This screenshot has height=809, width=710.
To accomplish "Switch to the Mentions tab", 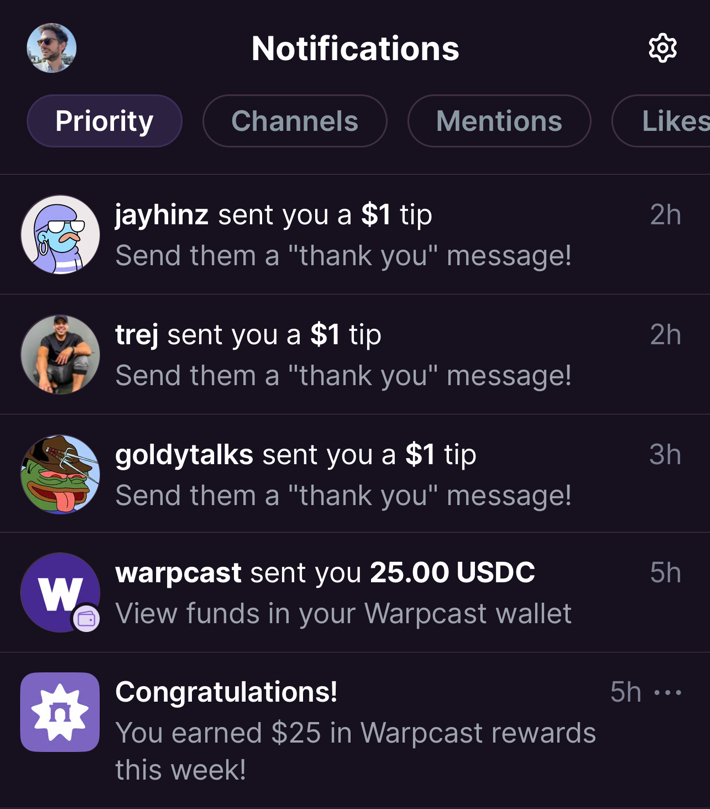I will click(x=498, y=121).
